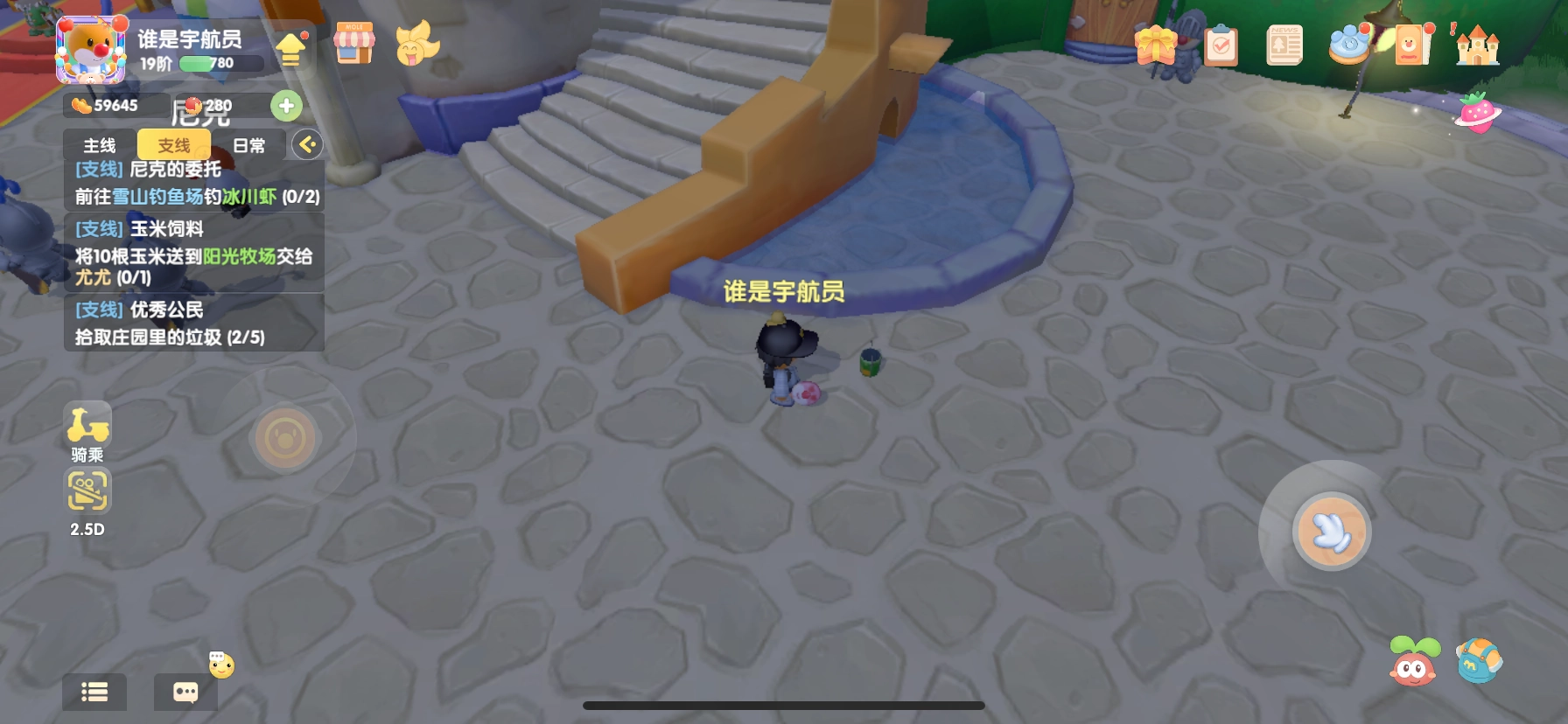Switch to the 日常 quest tab
The height and width of the screenshot is (724, 1568).
click(248, 145)
